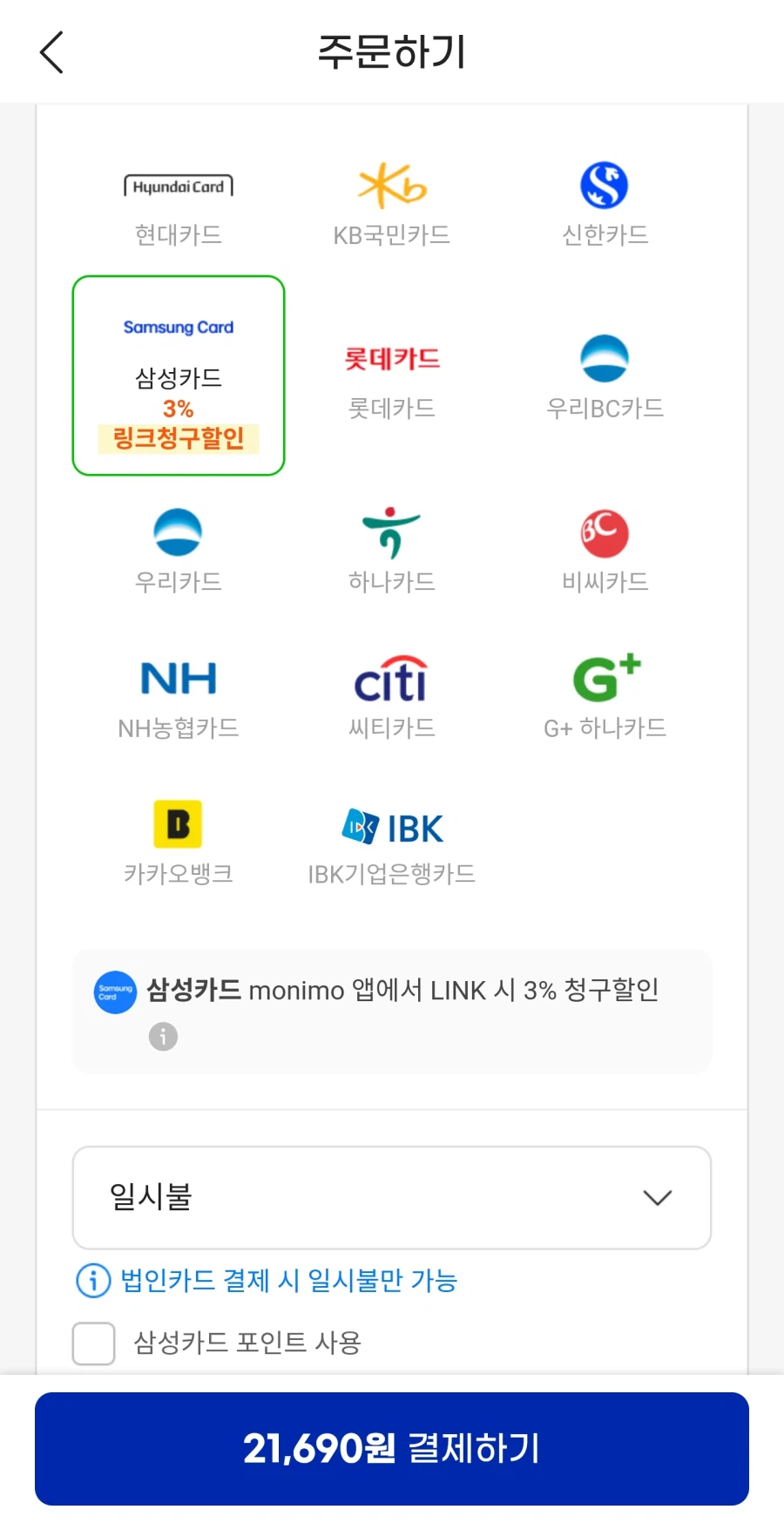Screen dimensions: 784x1523
Task: Open the Samsung Card LINK discount info tooltip
Action: [163, 1036]
